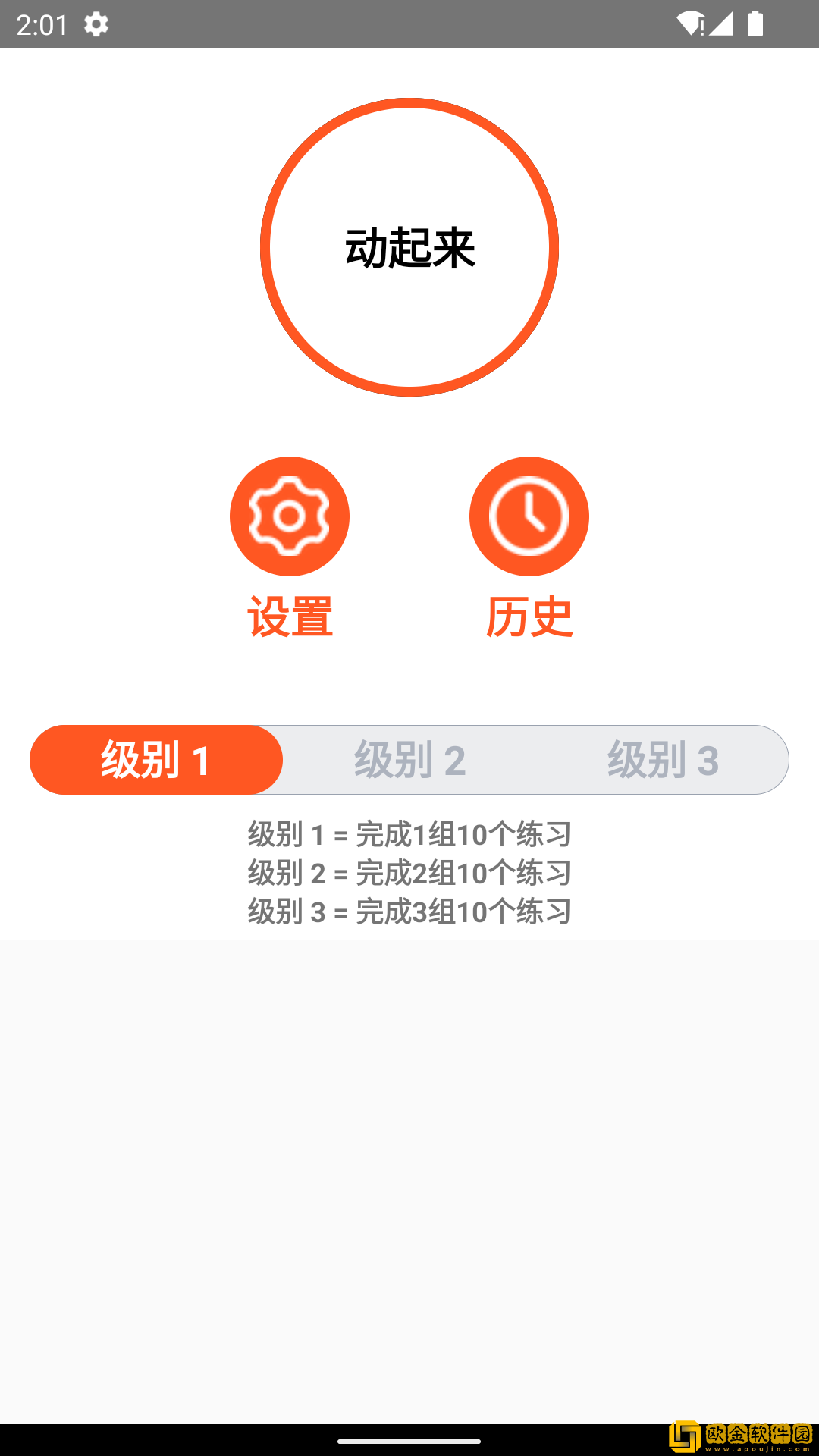Re-select 级别 2 to toggle levels
The height and width of the screenshot is (1456, 819).
(x=409, y=759)
